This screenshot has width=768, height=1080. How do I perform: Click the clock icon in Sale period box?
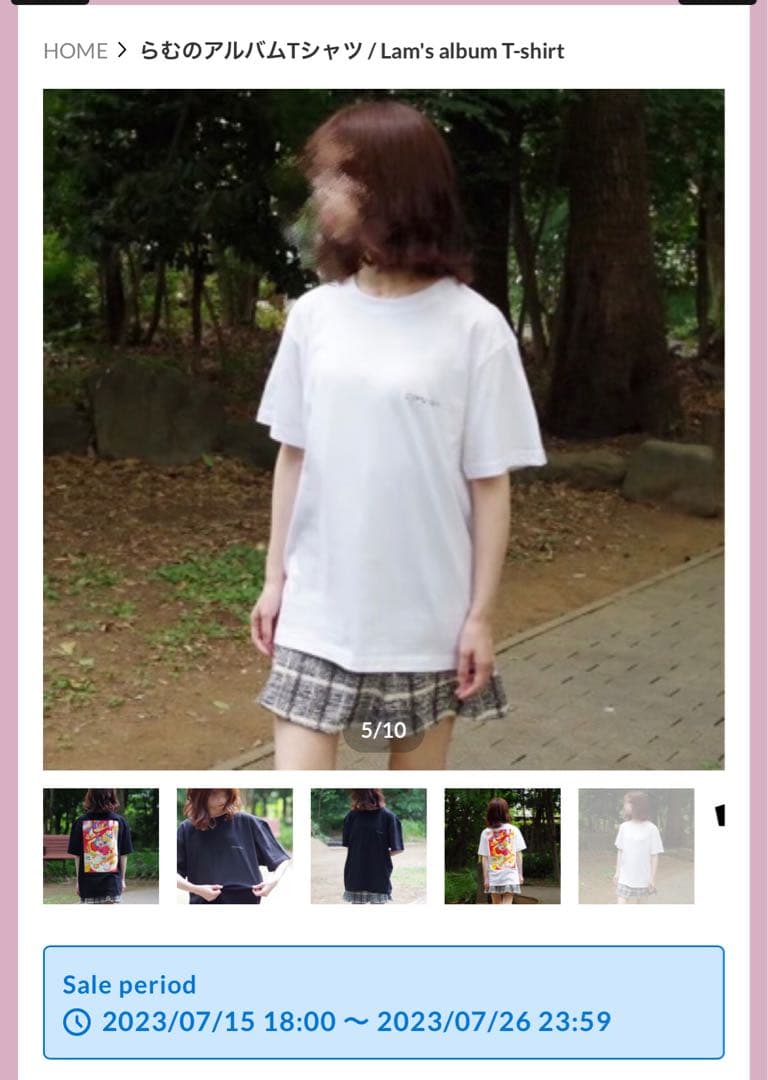(76, 1021)
